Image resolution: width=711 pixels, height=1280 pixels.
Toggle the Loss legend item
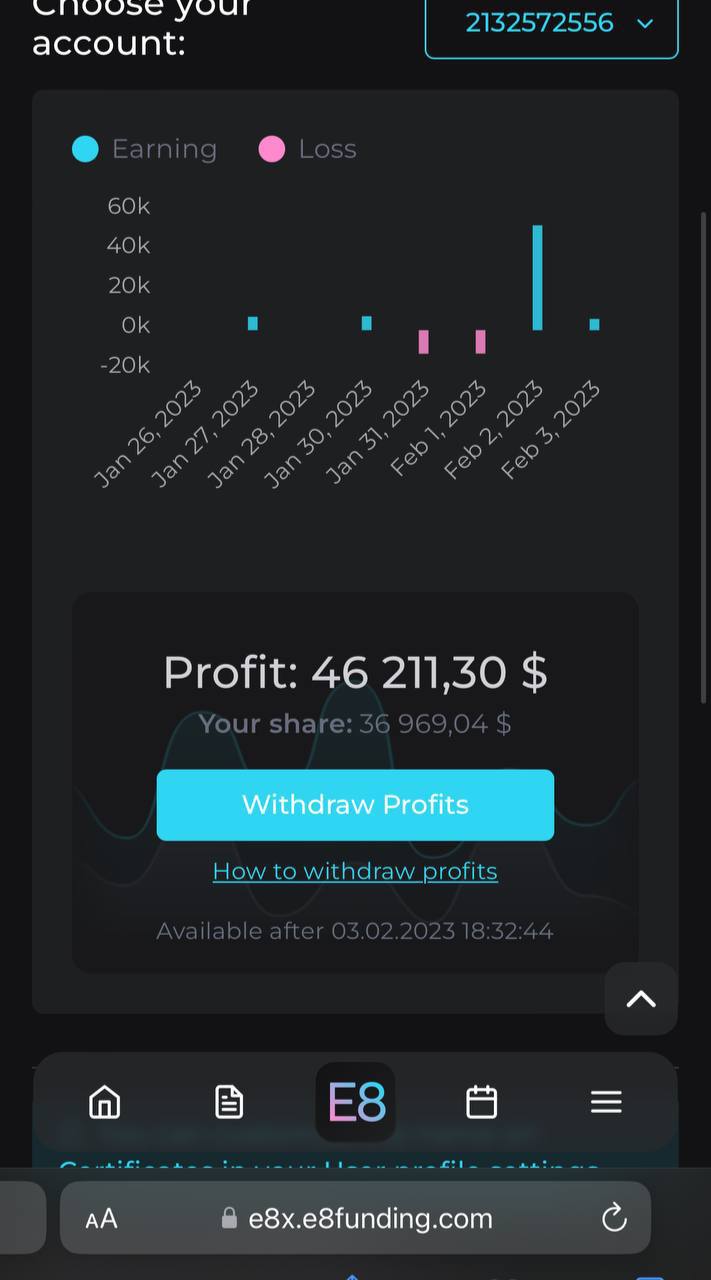pos(308,149)
